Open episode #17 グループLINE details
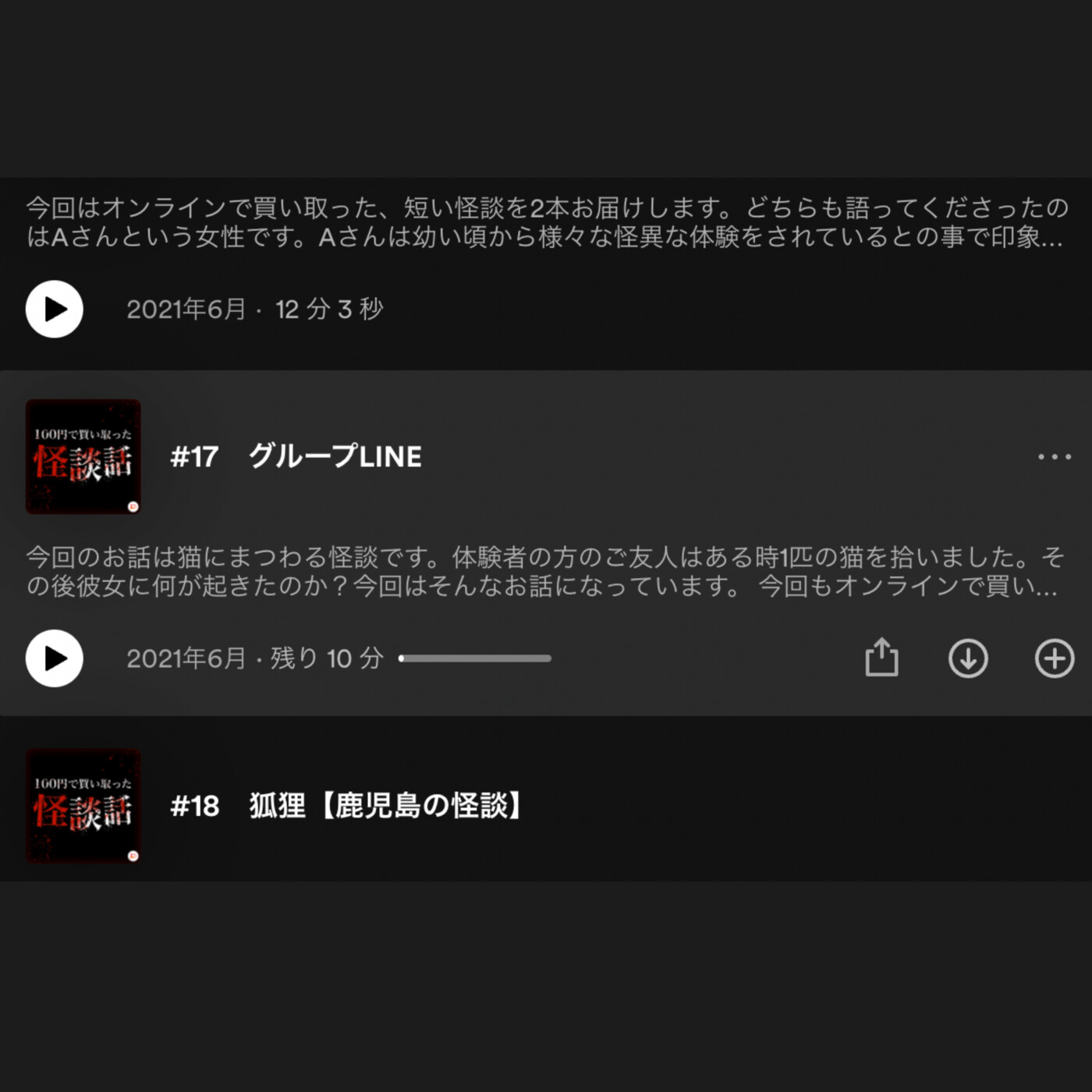1092x1092 pixels. pyautogui.click(x=335, y=456)
